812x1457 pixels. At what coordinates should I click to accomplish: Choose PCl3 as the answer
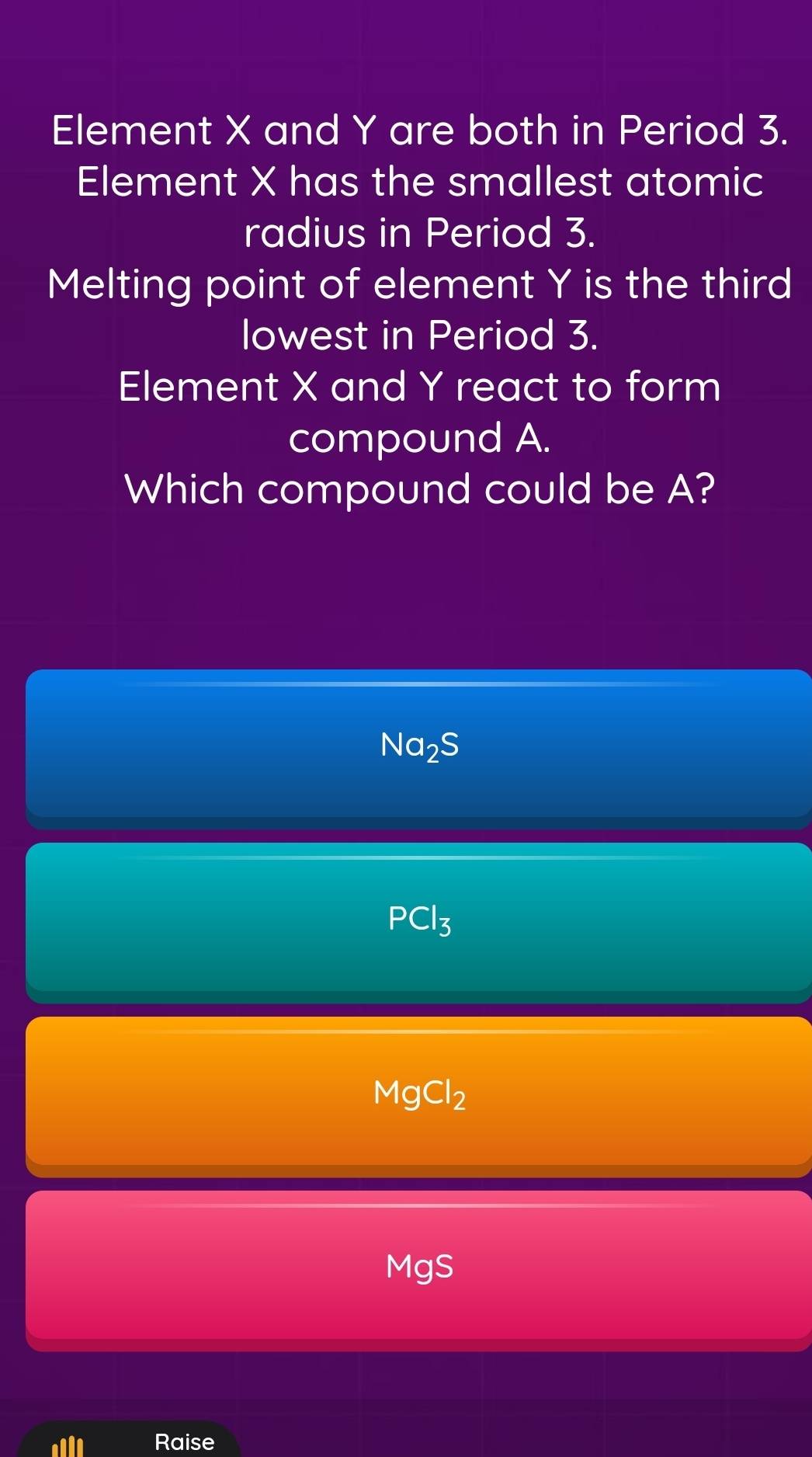click(419, 920)
